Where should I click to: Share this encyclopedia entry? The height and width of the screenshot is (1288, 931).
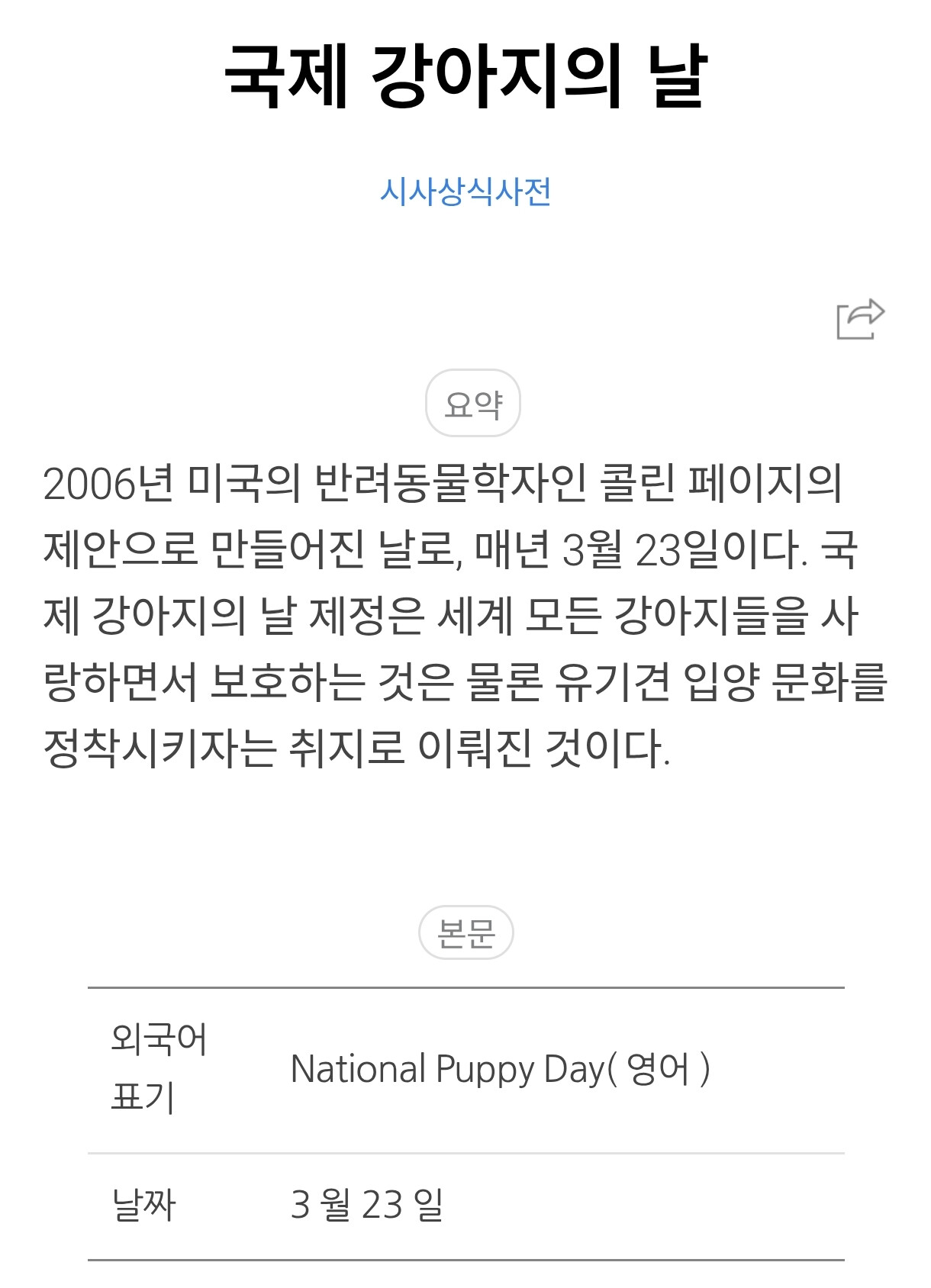coord(861,319)
